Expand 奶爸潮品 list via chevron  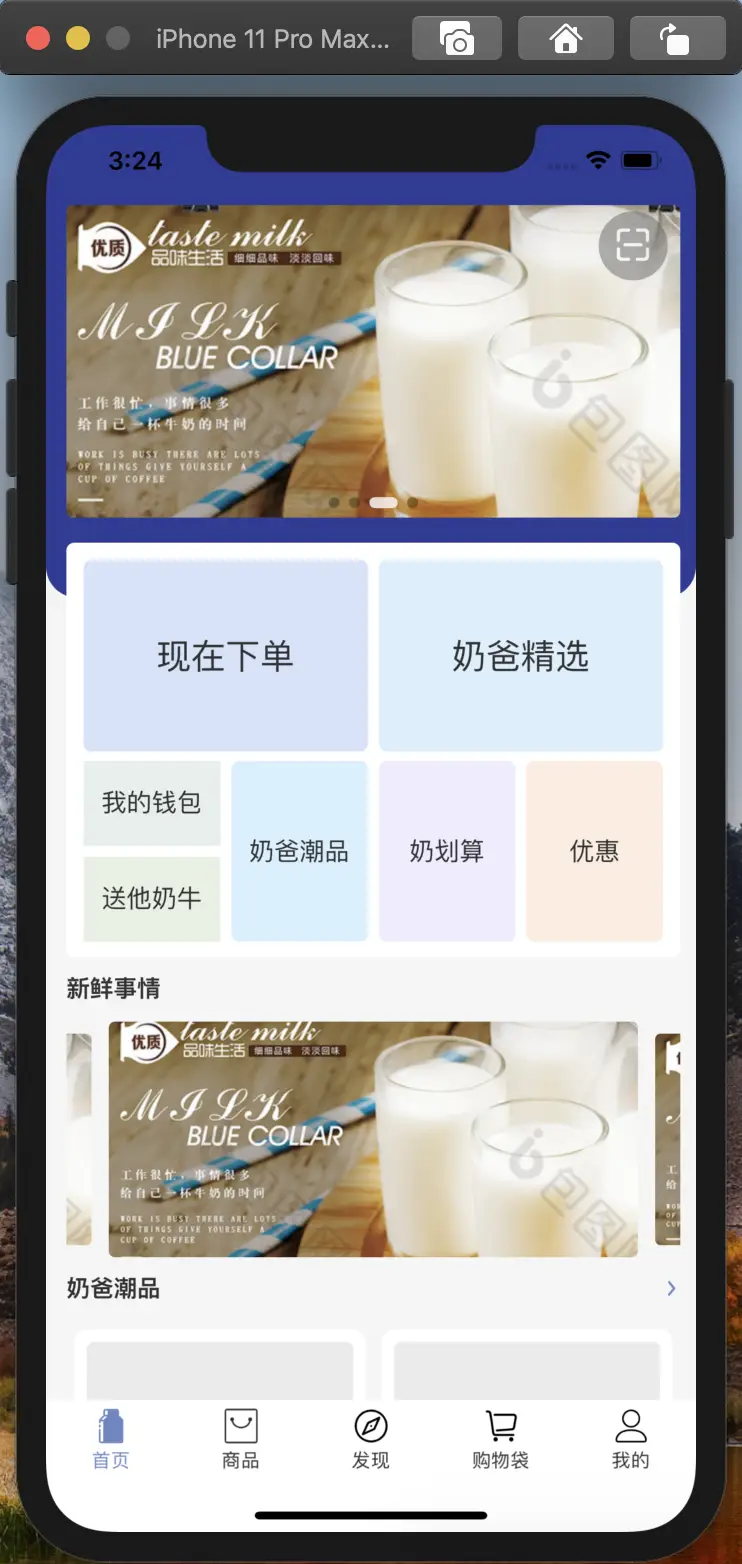(671, 1288)
